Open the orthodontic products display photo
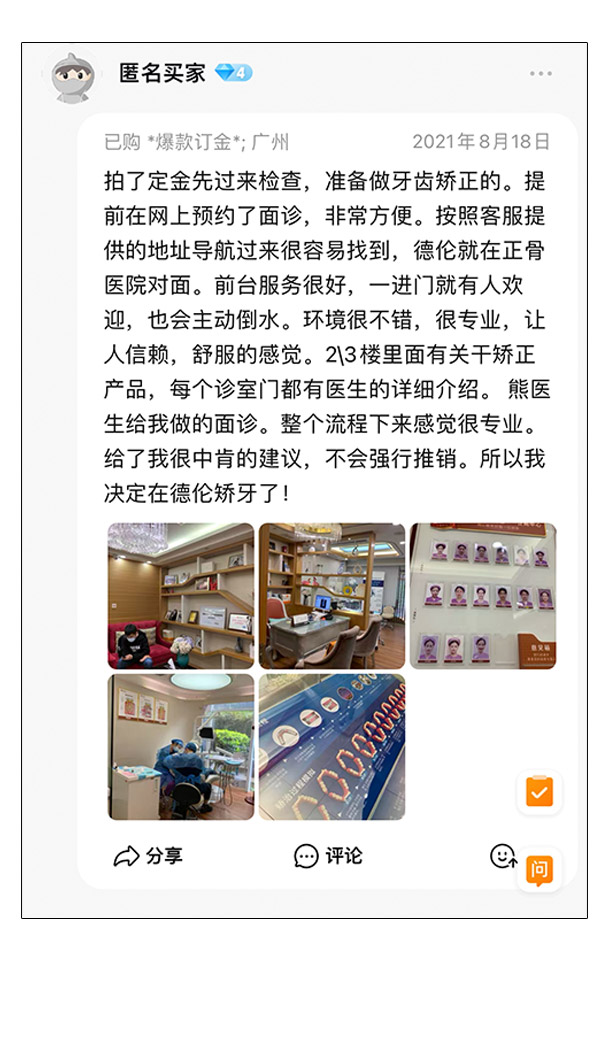Screen dimensions: 609x1062 332,747
